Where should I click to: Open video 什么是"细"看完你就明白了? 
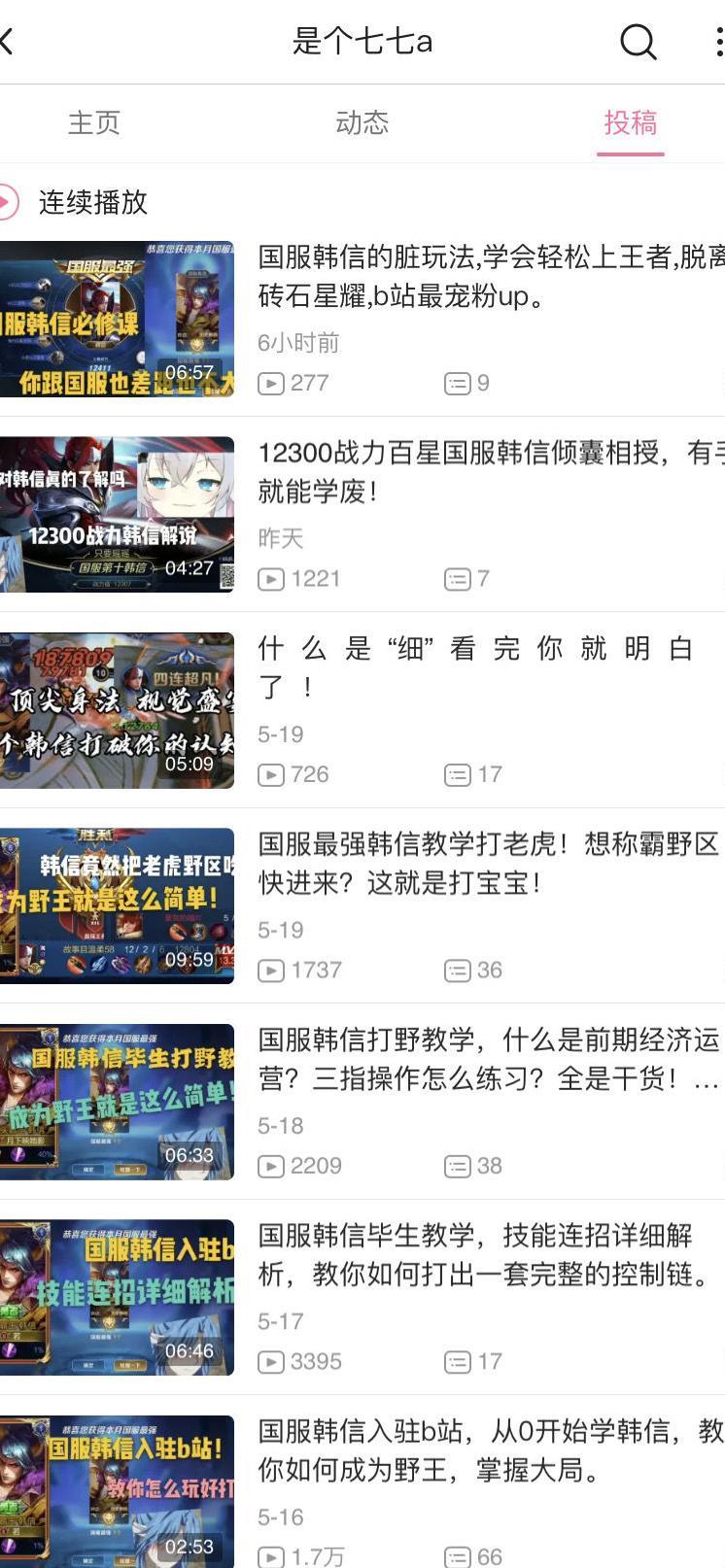pos(476,667)
